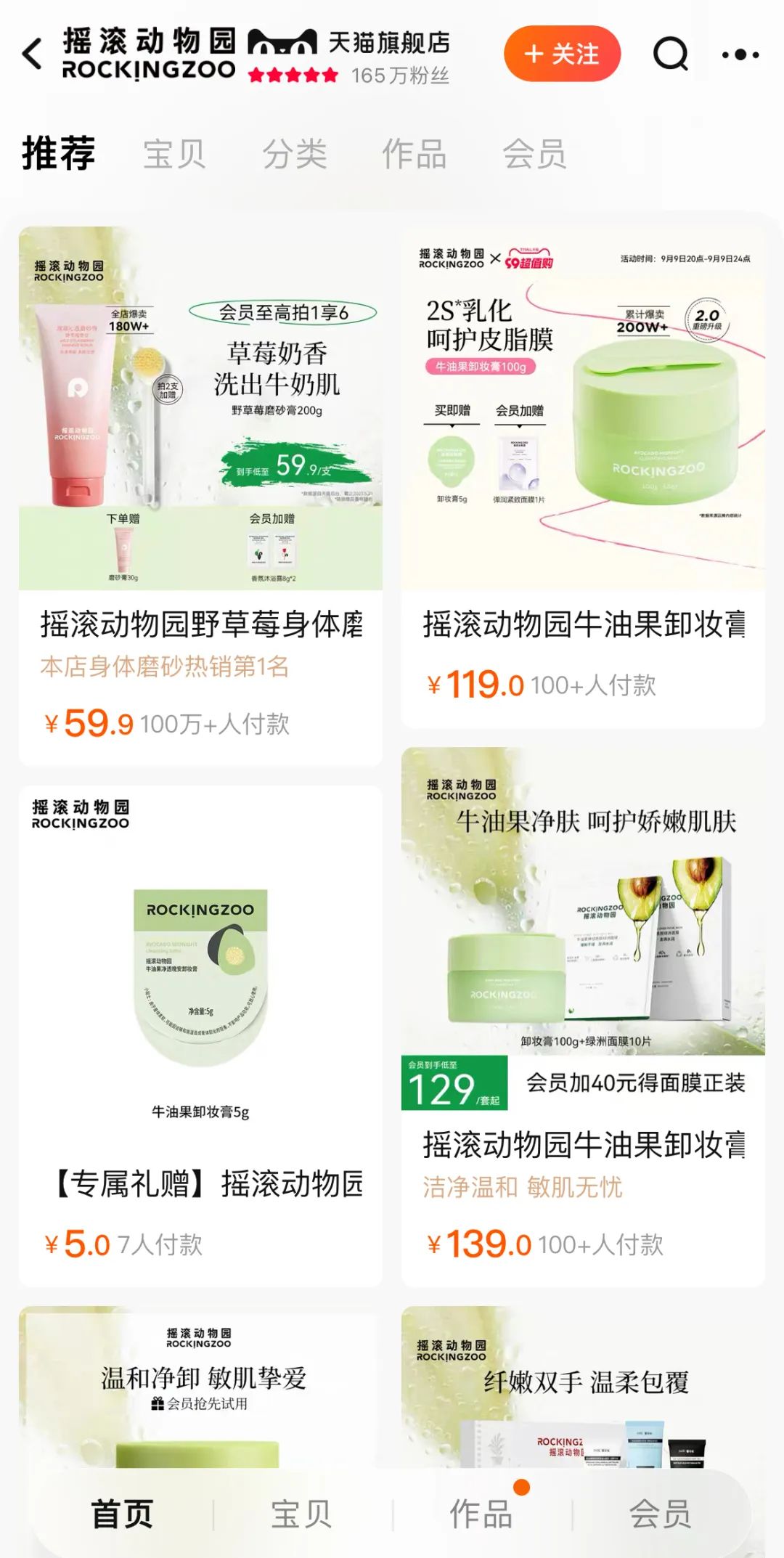The width and height of the screenshot is (784, 1558).
Task: Open the 野草莓身体磨砂膏 product card
Action: click(x=200, y=494)
